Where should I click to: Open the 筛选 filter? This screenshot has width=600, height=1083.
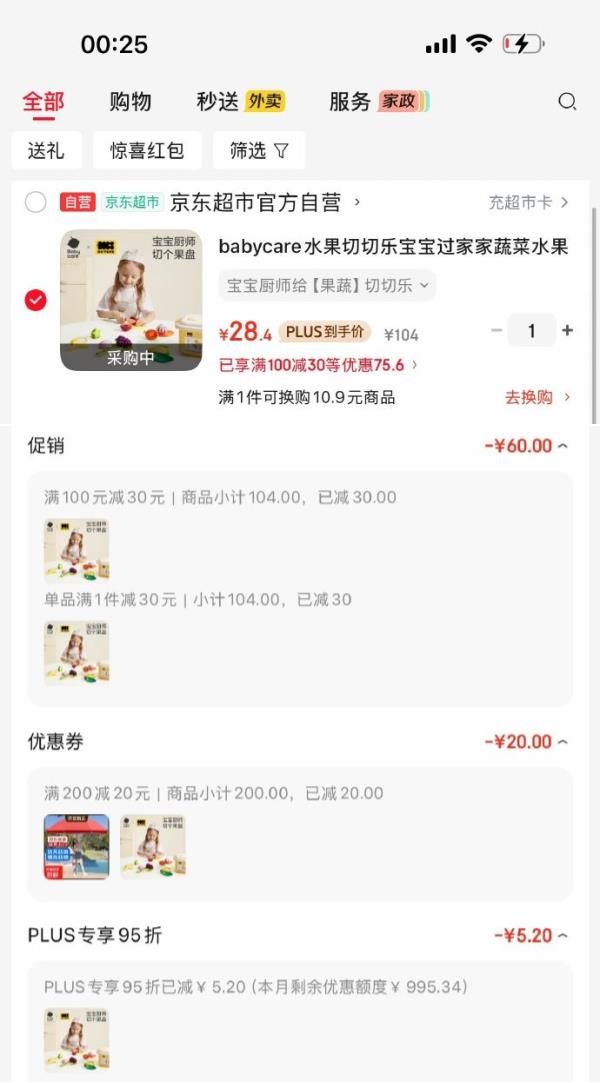click(258, 151)
